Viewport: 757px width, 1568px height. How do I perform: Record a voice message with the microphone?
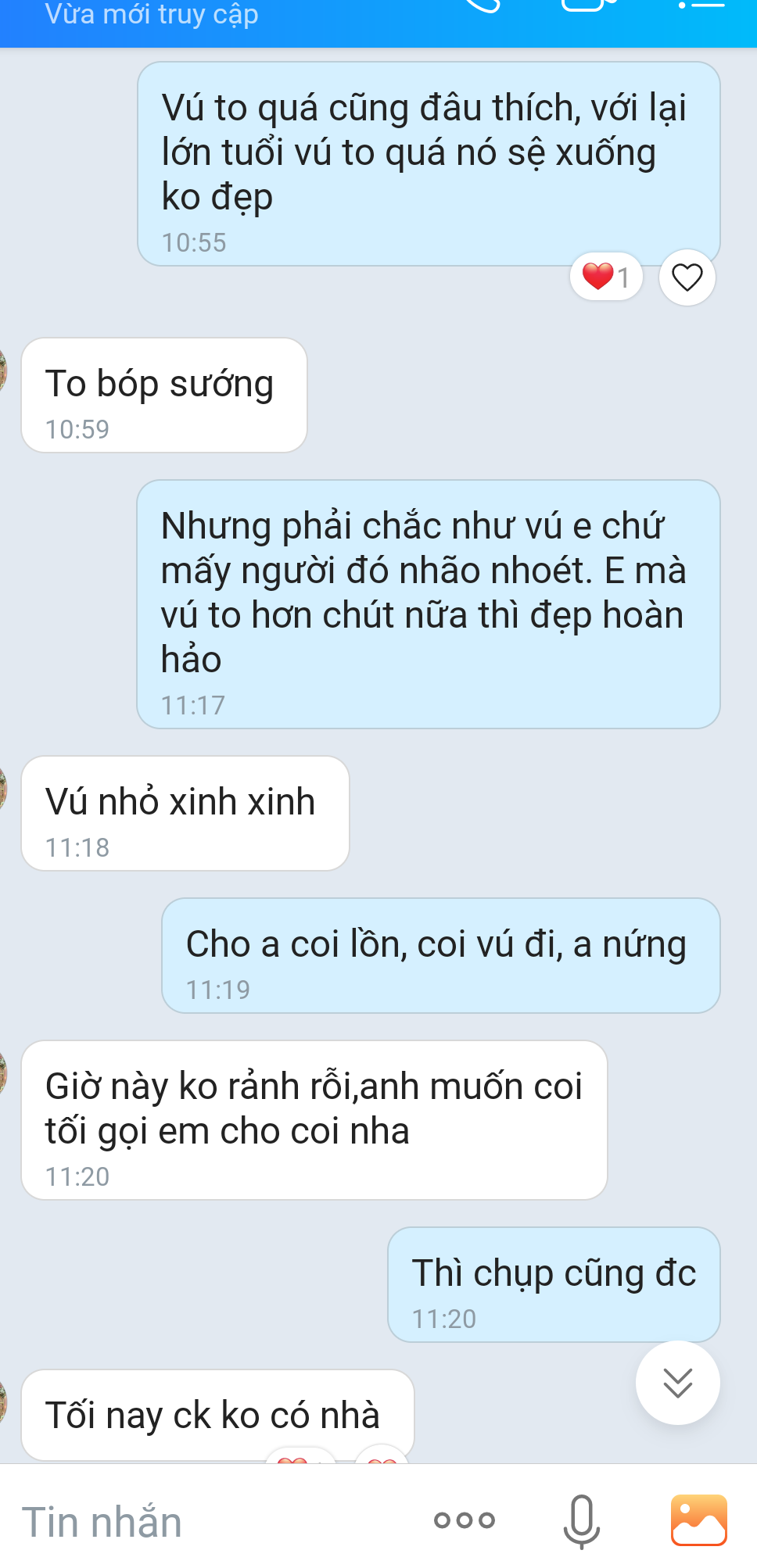581,1521
